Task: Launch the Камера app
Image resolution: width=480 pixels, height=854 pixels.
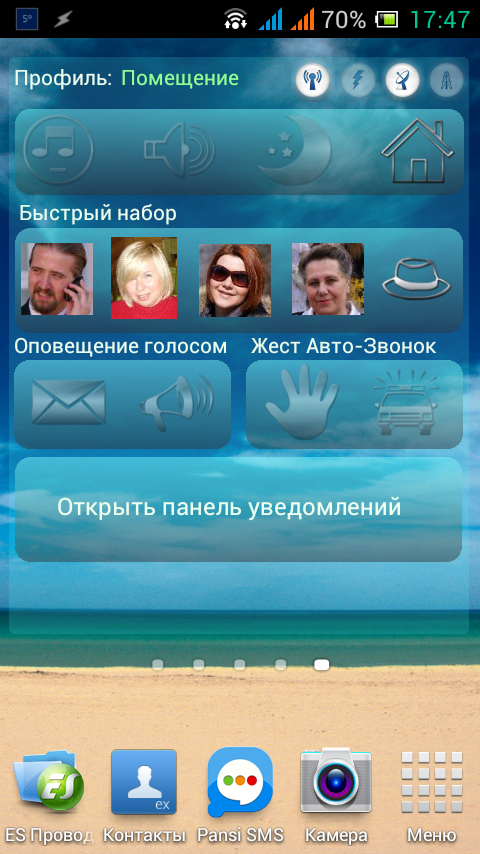Action: pos(336,795)
